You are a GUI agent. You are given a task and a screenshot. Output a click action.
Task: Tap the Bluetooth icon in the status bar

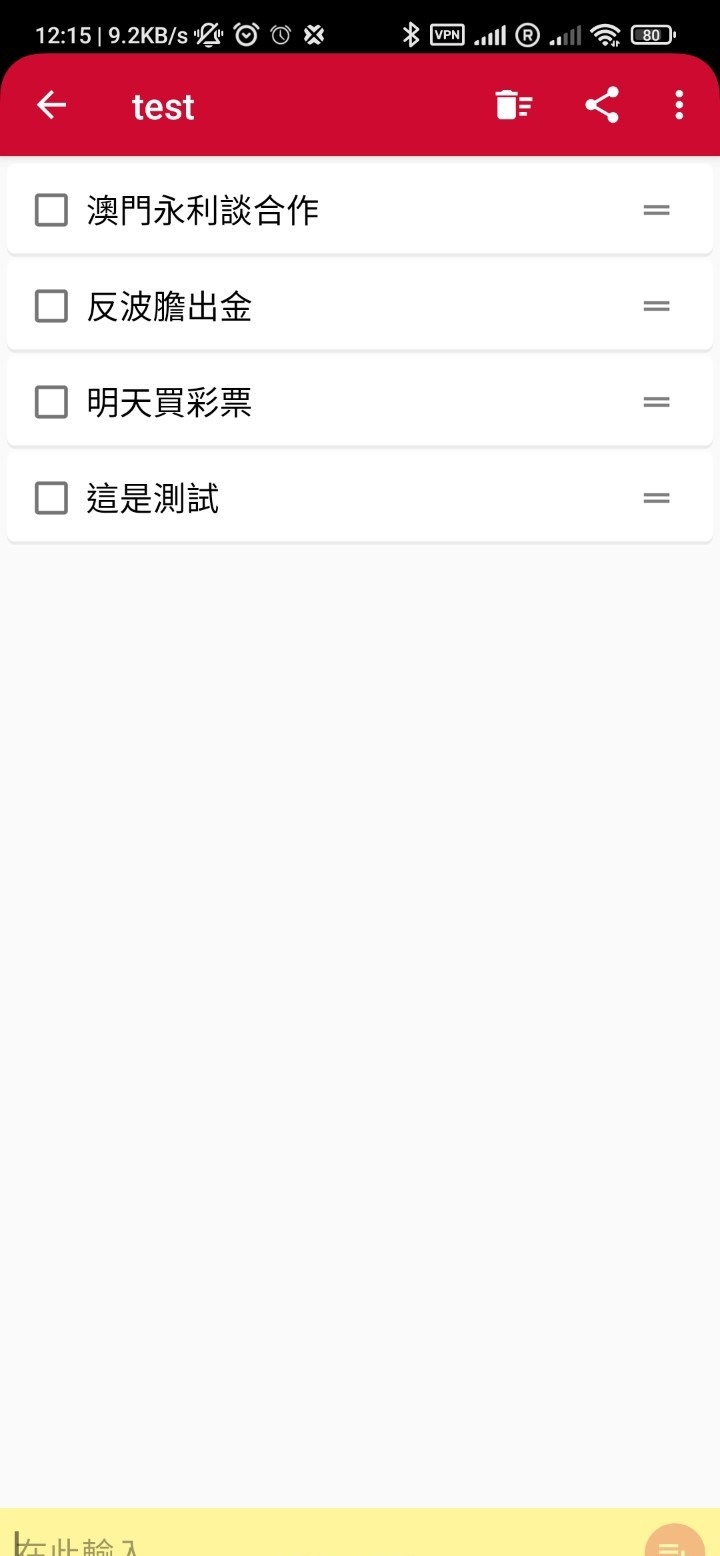[411, 33]
